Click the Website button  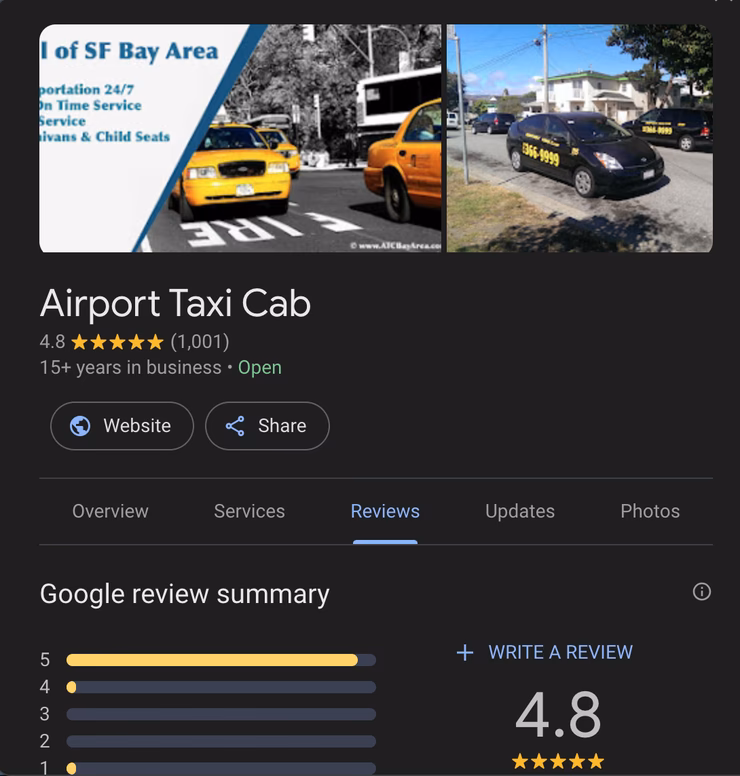click(x=121, y=425)
